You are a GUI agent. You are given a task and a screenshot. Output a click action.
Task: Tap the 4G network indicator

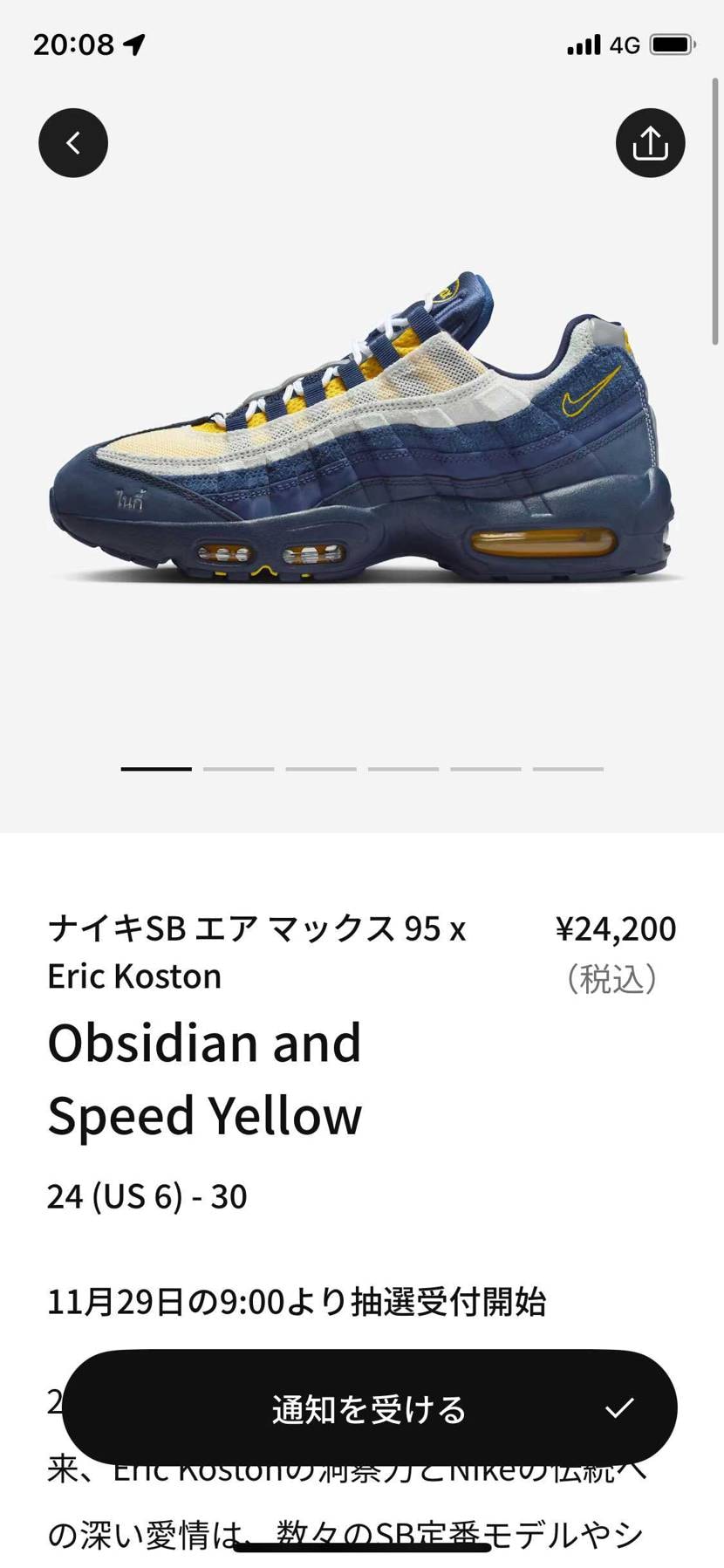click(x=625, y=44)
